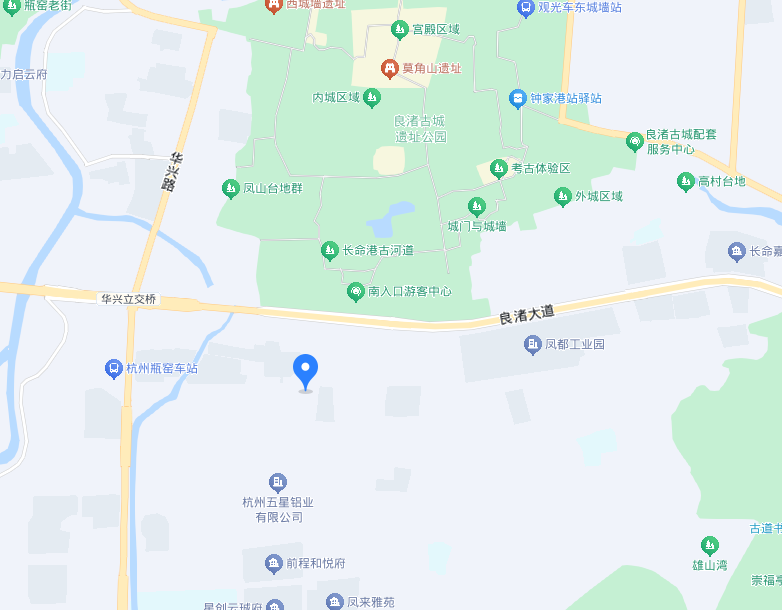Screen dimensions: 782x610
Task: Tap the 长命港古河道 marker
Action: [x=329, y=250]
